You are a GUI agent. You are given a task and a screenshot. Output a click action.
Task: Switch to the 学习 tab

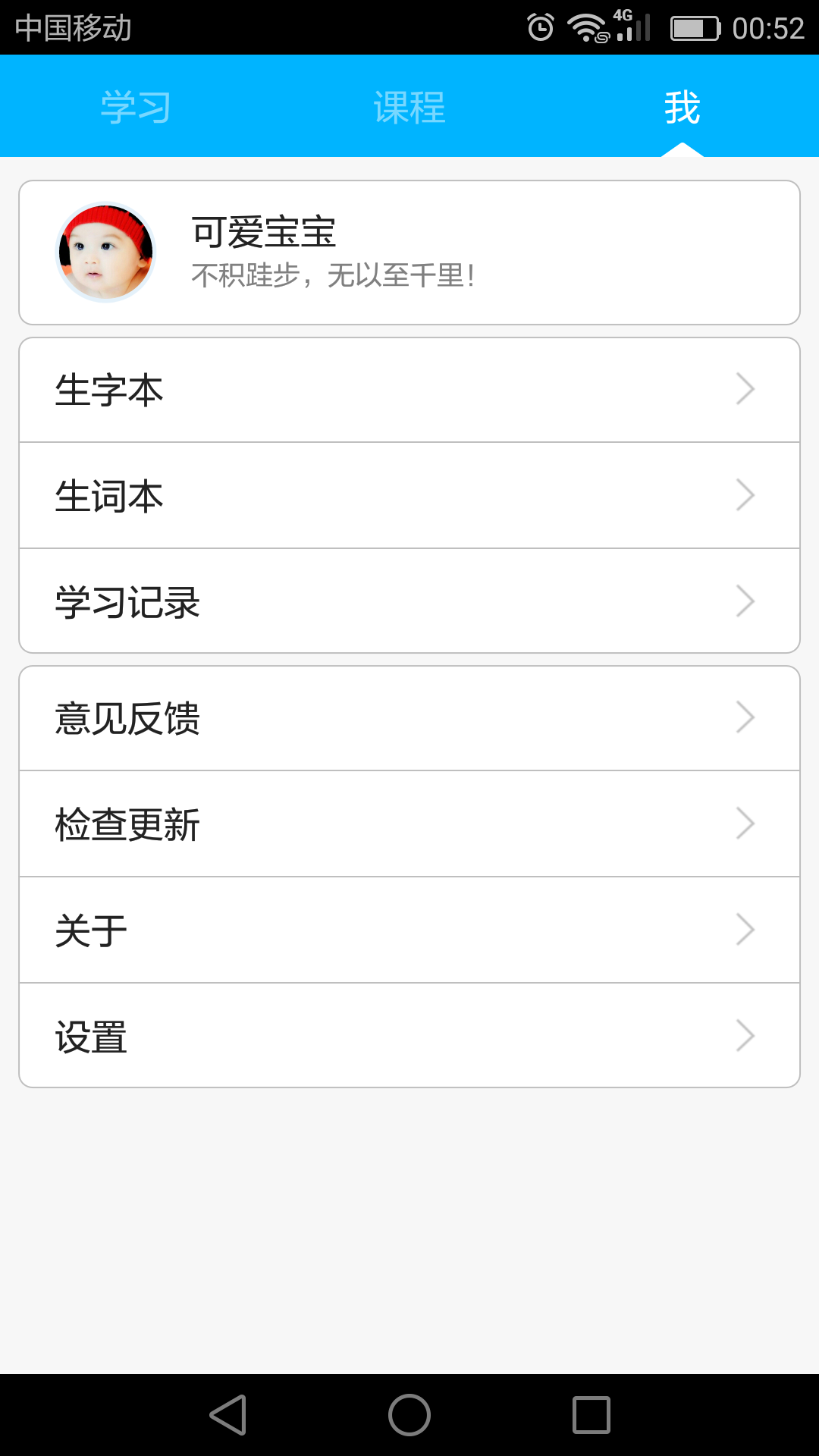(x=136, y=107)
